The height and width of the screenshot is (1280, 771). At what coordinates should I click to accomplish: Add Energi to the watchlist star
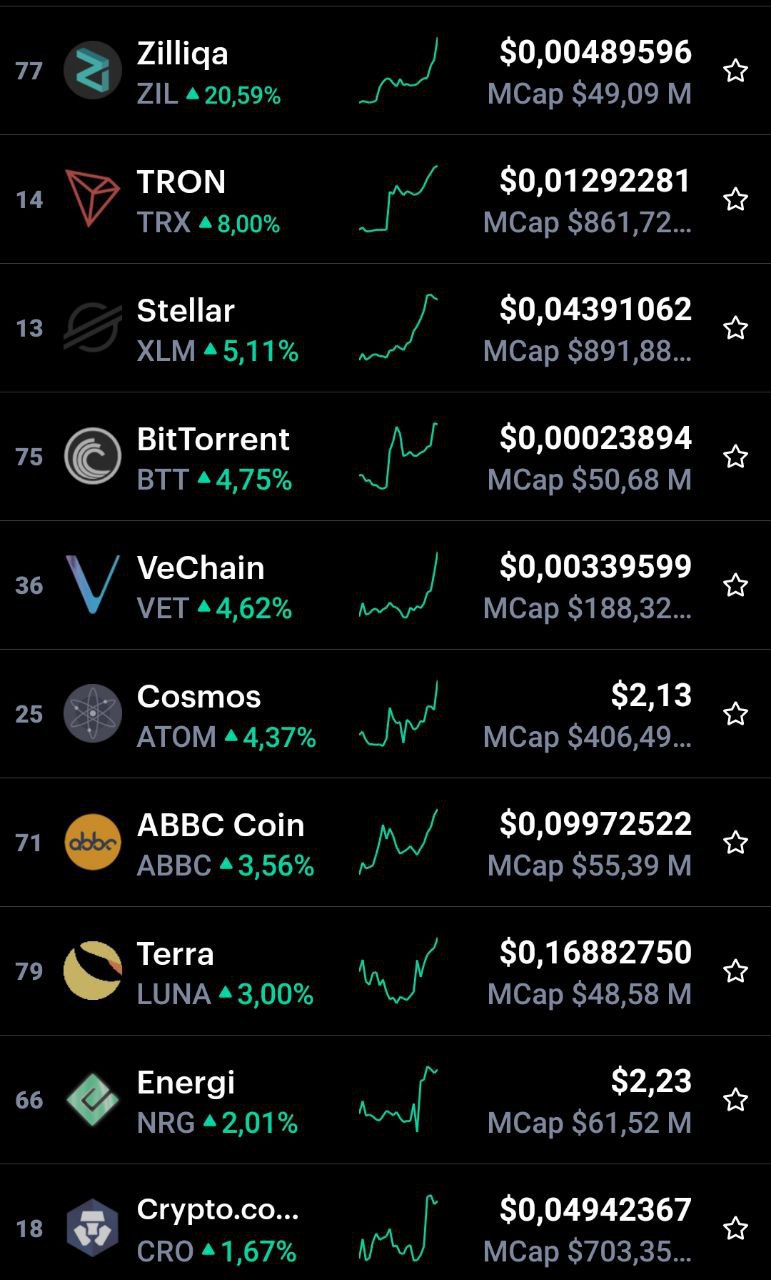(x=736, y=1100)
